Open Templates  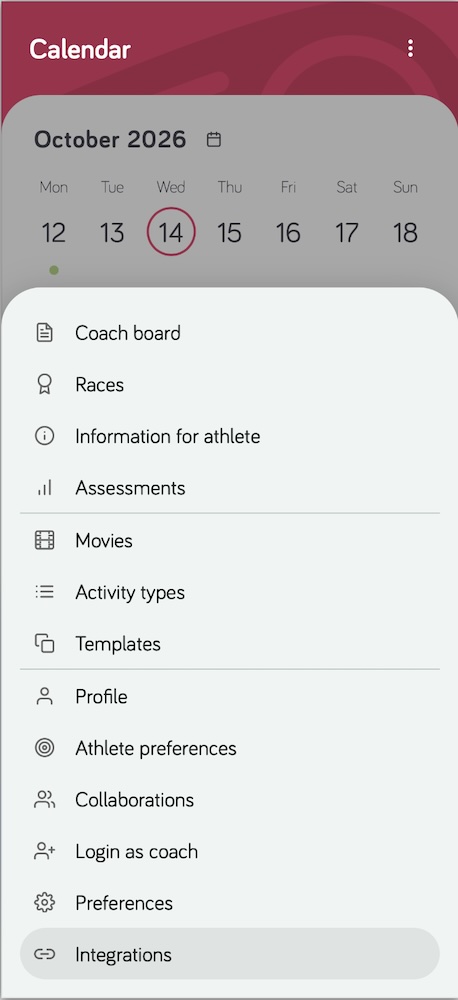(x=230, y=644)
